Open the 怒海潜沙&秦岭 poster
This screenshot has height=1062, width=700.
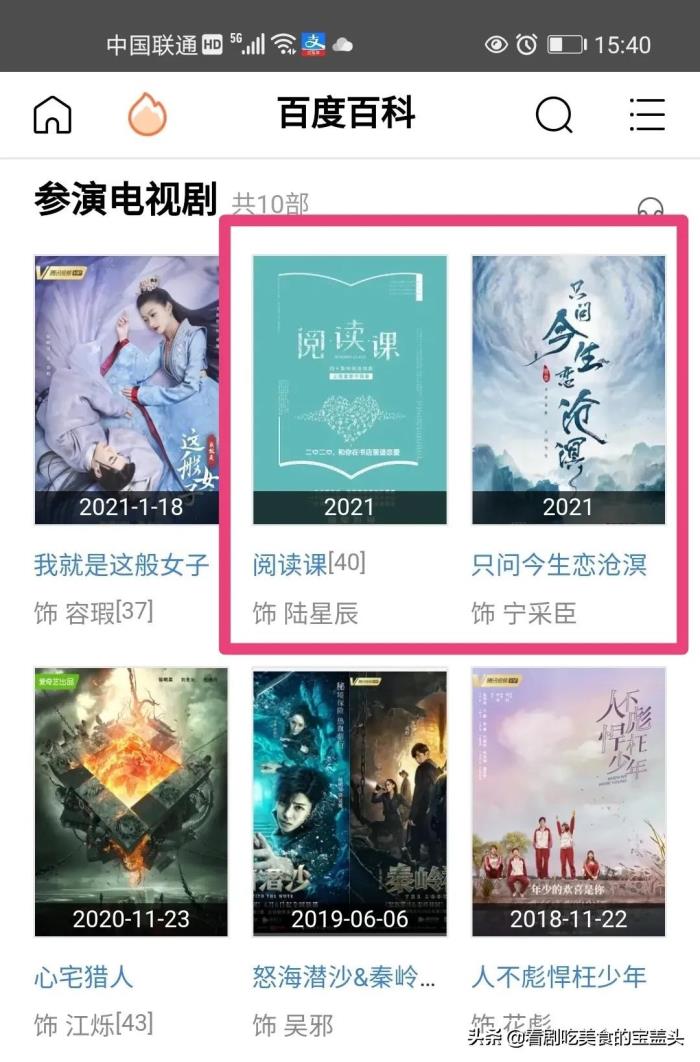click(x=349, y=802)
